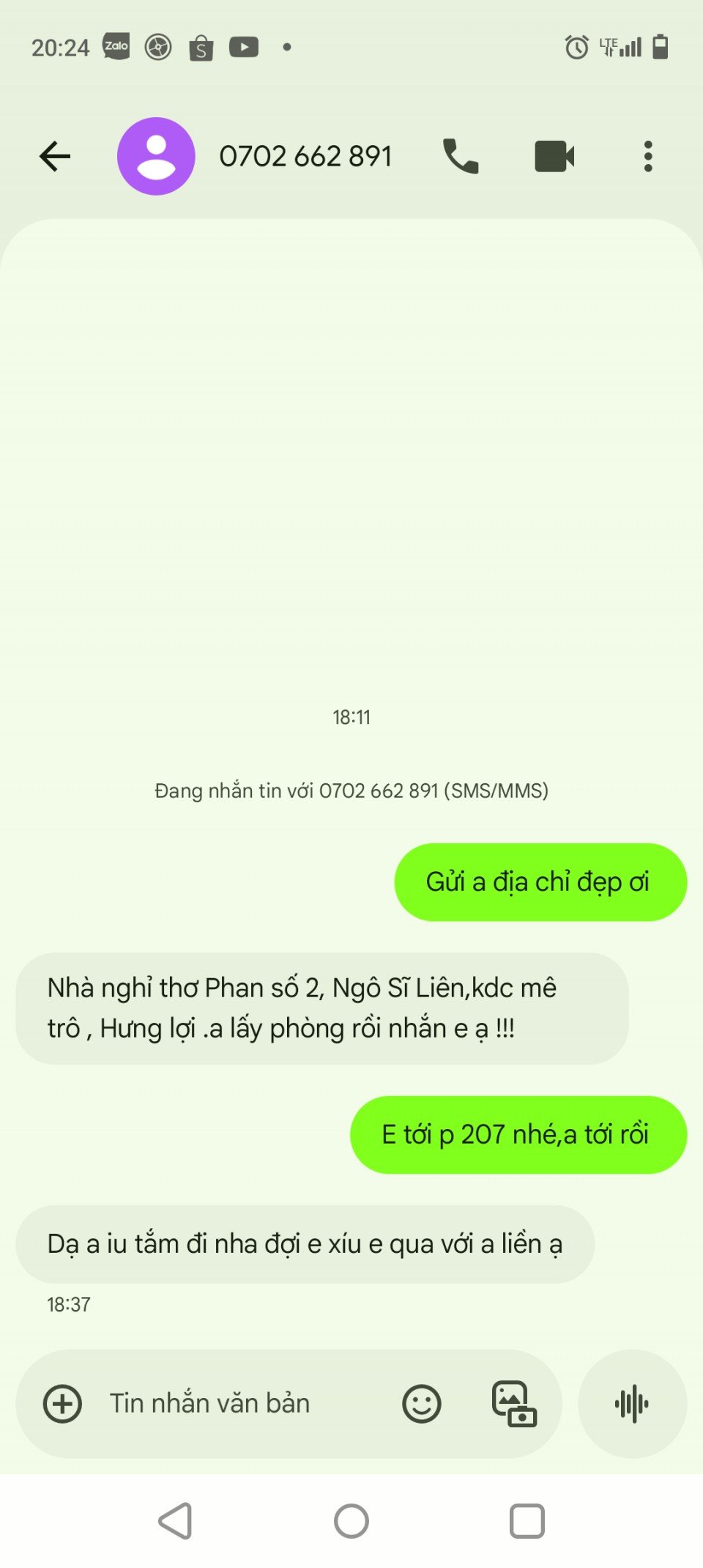703x1568 pixels.
Task: Tap the plus attachment button
Action: click(63, 1404)
